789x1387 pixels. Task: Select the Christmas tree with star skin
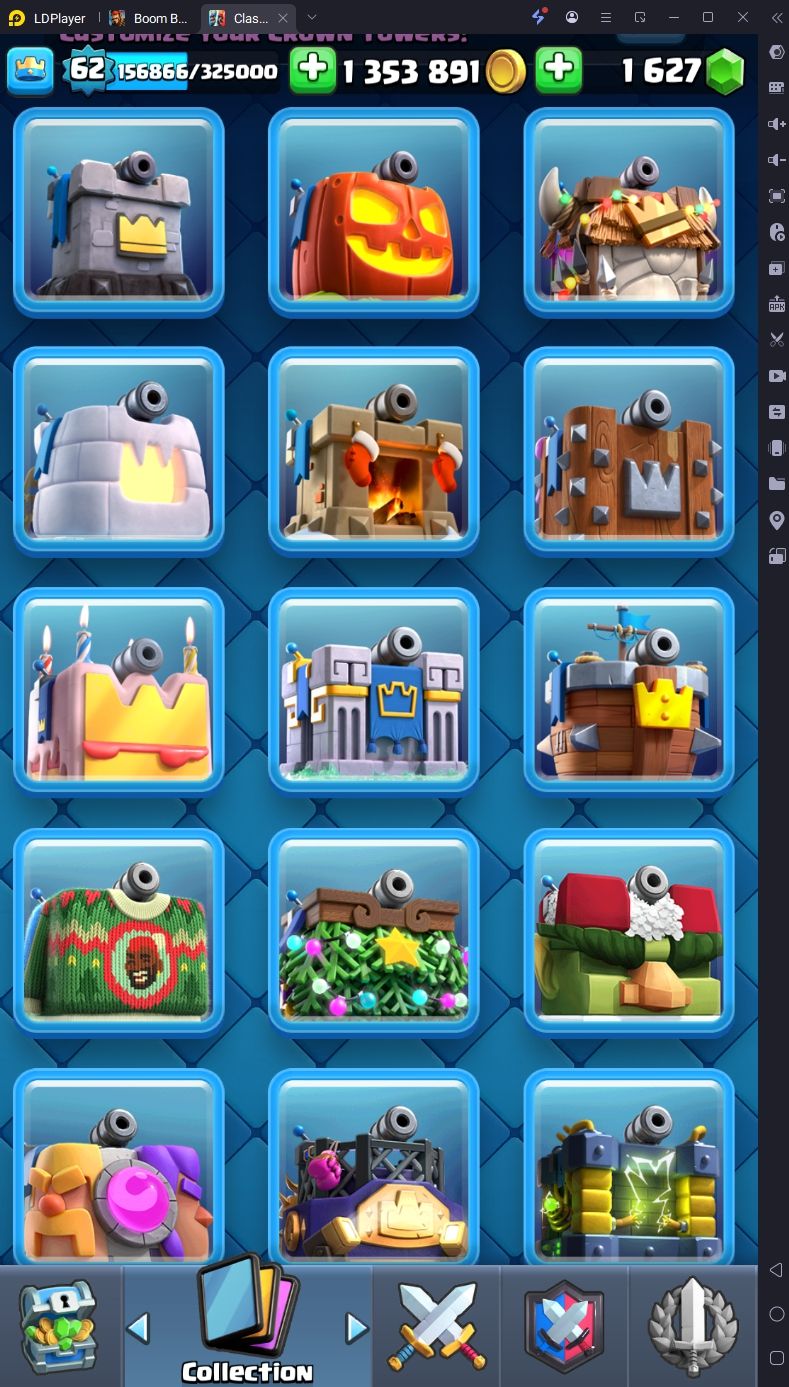click(373, 932)
